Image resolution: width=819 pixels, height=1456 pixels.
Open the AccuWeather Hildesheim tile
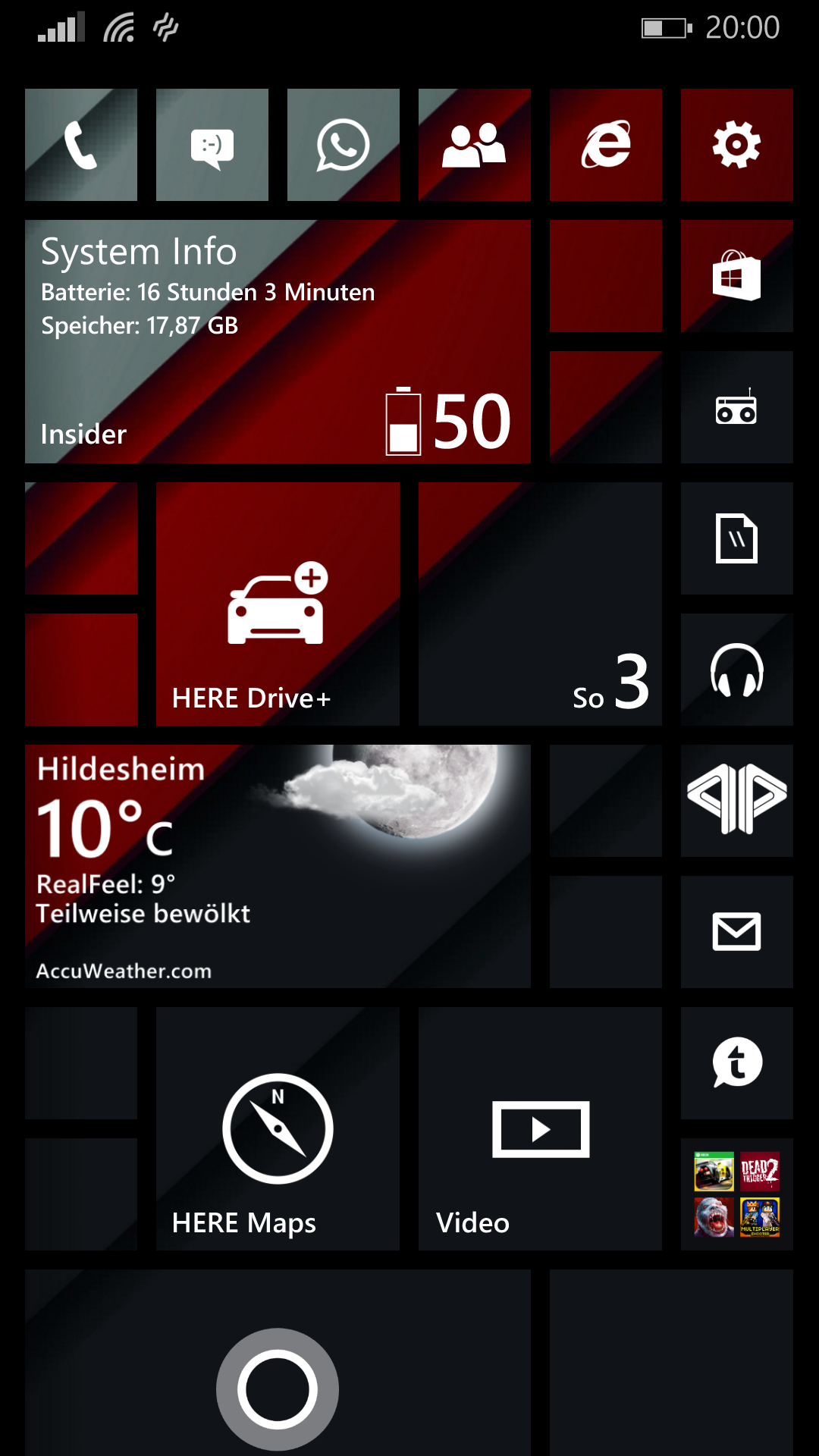(278, 867)
